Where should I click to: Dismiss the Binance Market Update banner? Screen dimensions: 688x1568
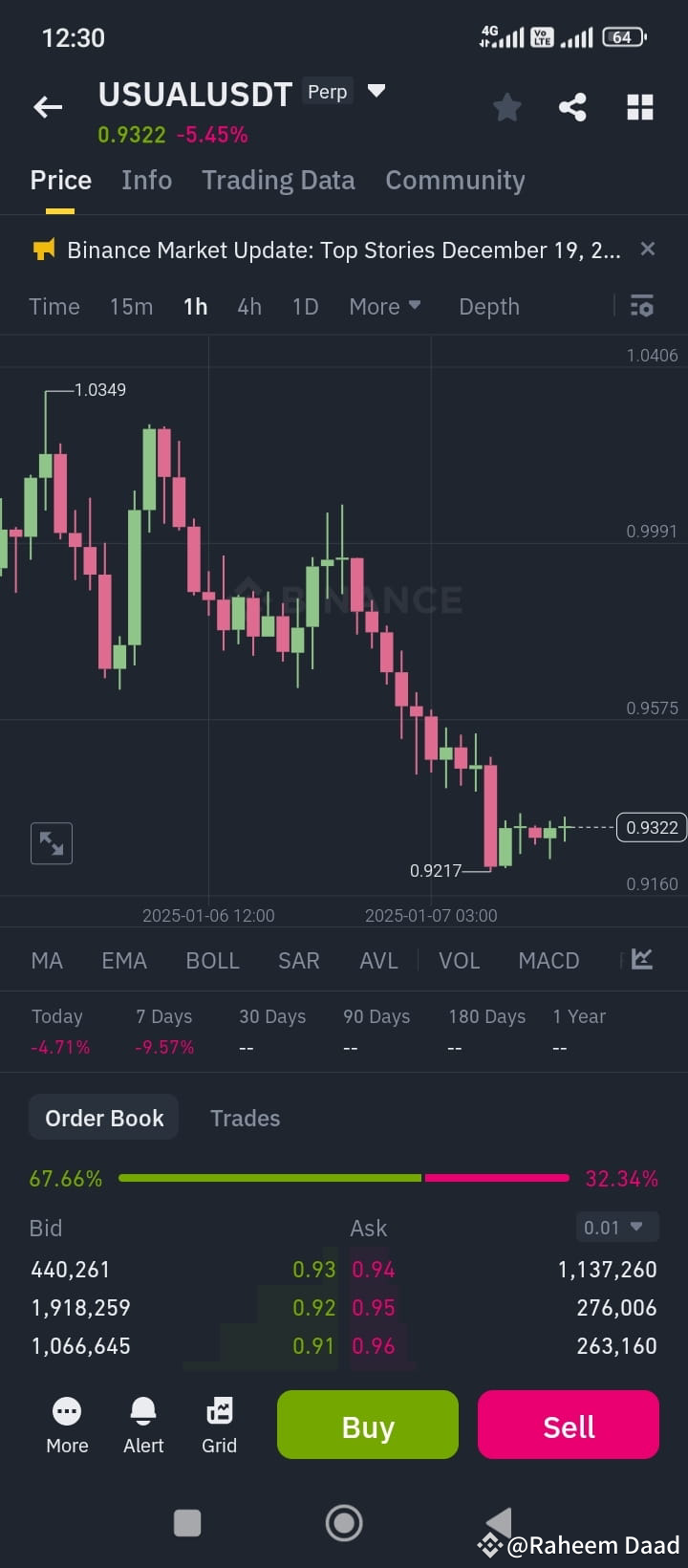pos(647,249)
